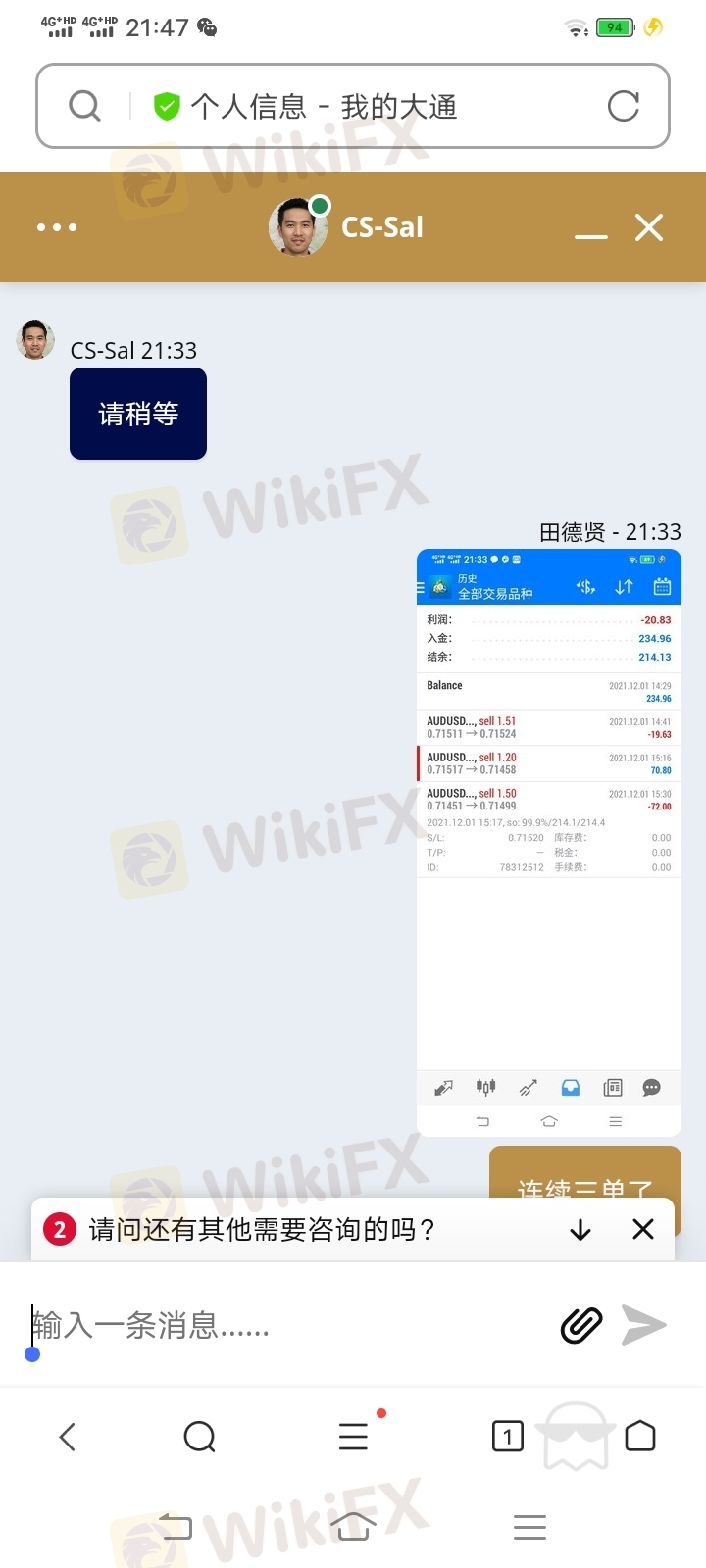The image size is (706, 1568).
Task: Focus the message input field
Action: click(x=284, y=1326)
